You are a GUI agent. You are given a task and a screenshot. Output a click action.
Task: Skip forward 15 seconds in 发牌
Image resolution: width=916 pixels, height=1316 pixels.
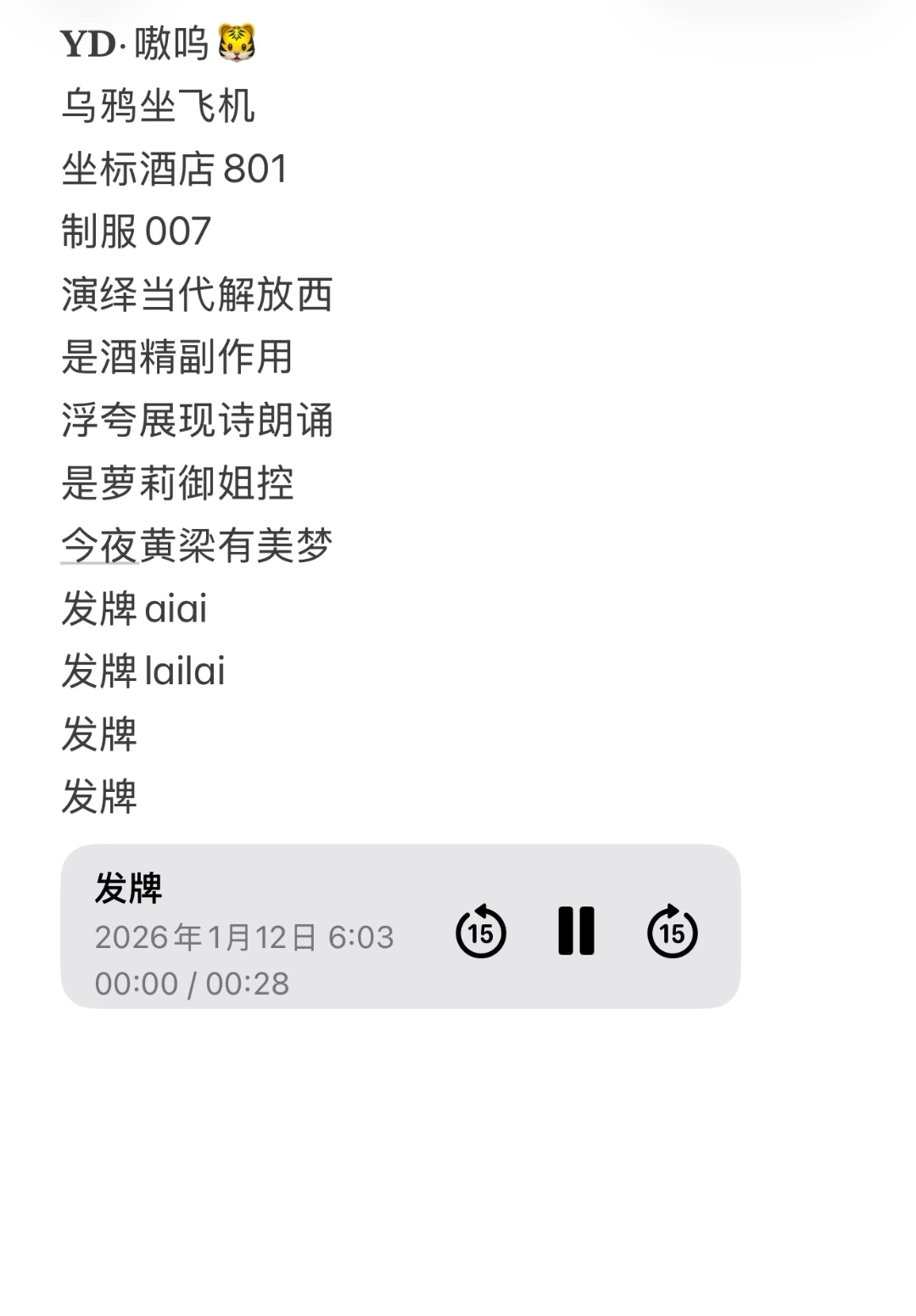[672, 932]
